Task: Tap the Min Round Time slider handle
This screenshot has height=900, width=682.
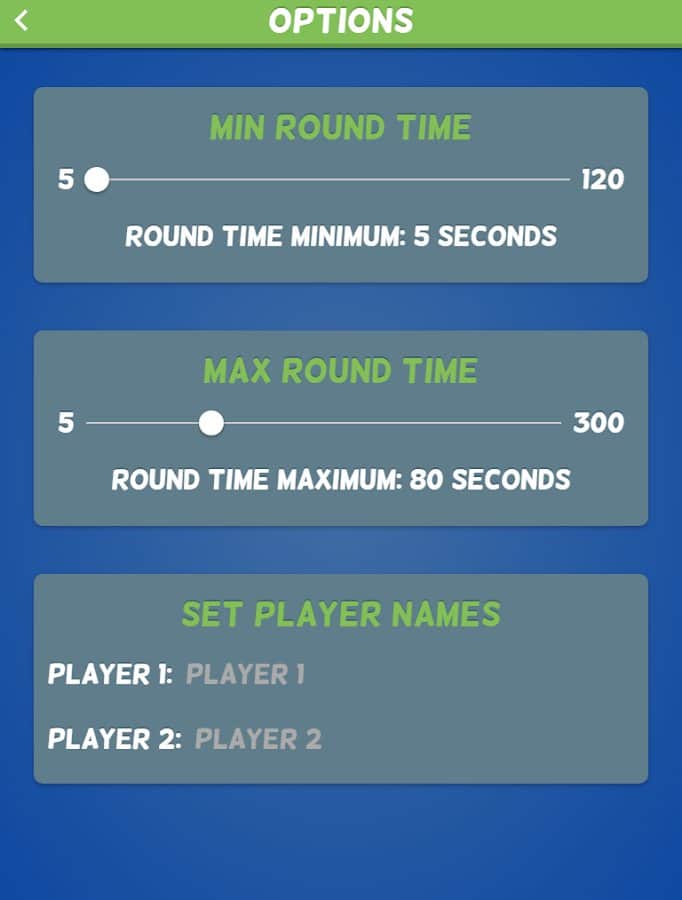Action: coord(97,180)
